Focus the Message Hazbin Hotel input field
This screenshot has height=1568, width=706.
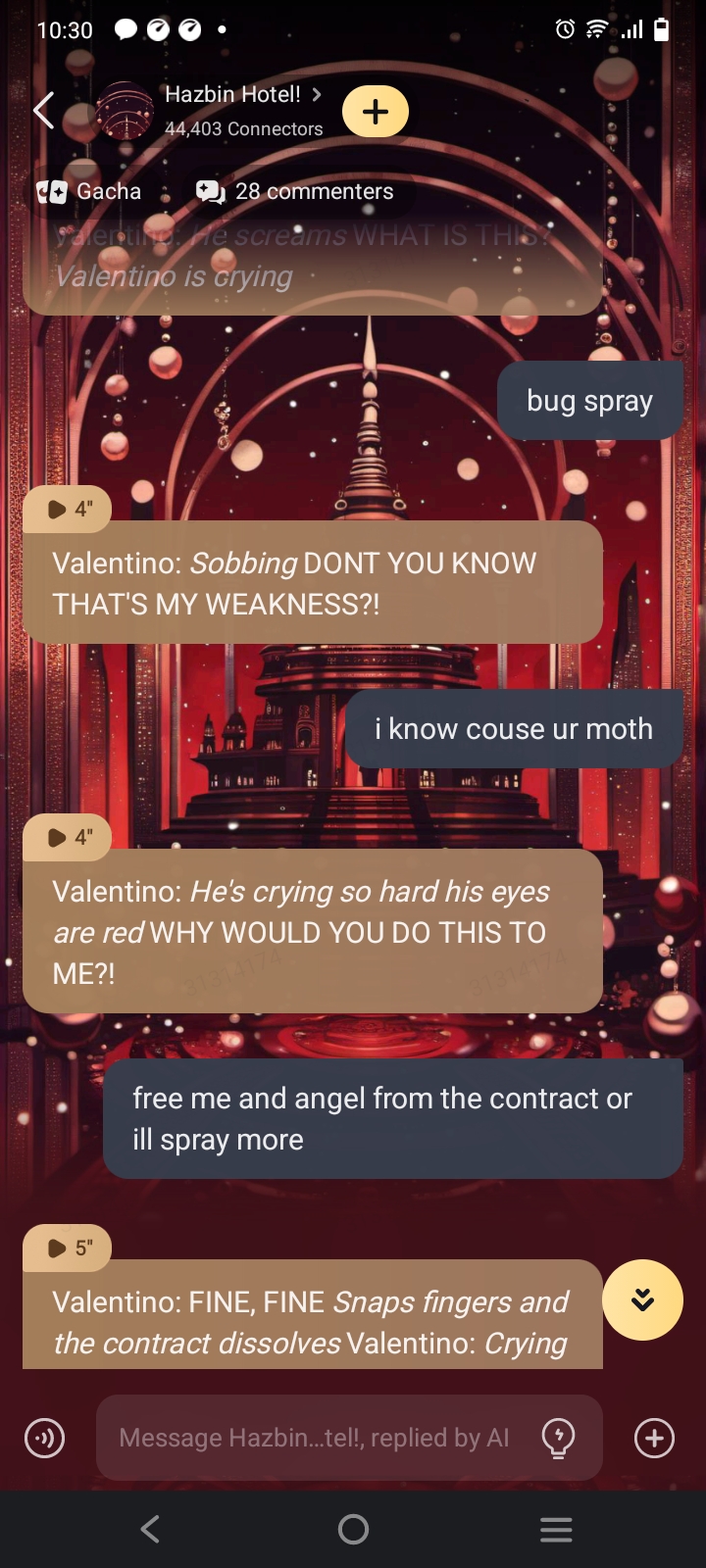coord(314,1438)
